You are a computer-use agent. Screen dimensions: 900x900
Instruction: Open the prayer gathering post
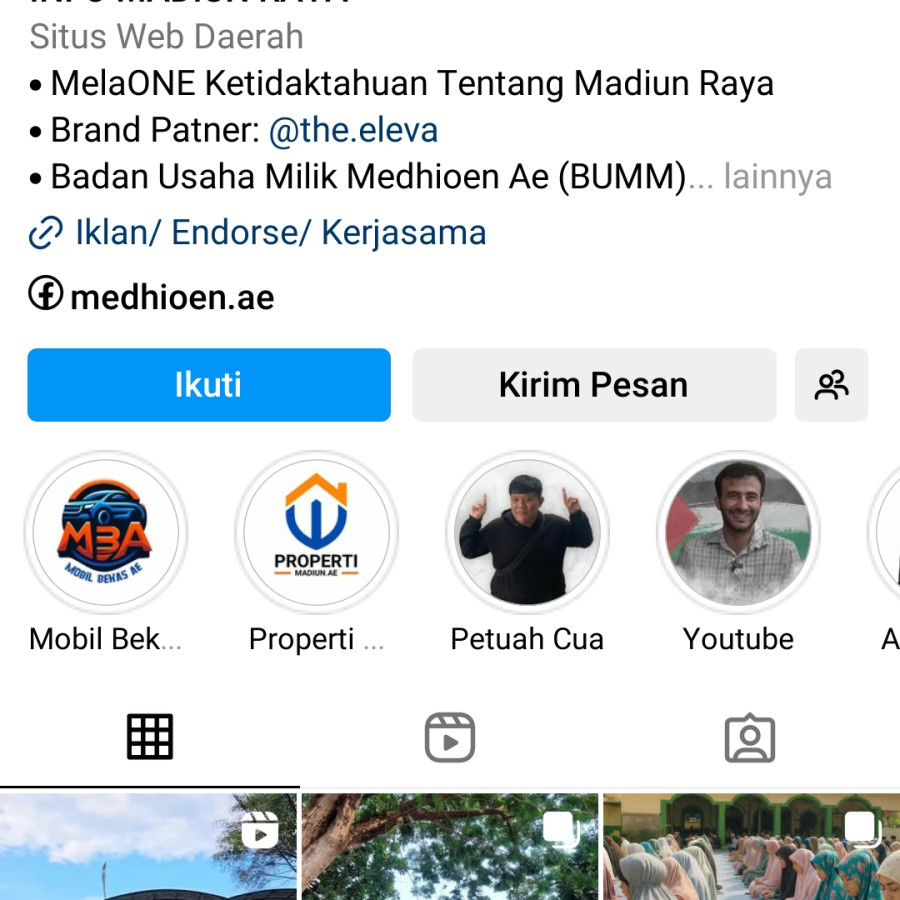[751, 846]
